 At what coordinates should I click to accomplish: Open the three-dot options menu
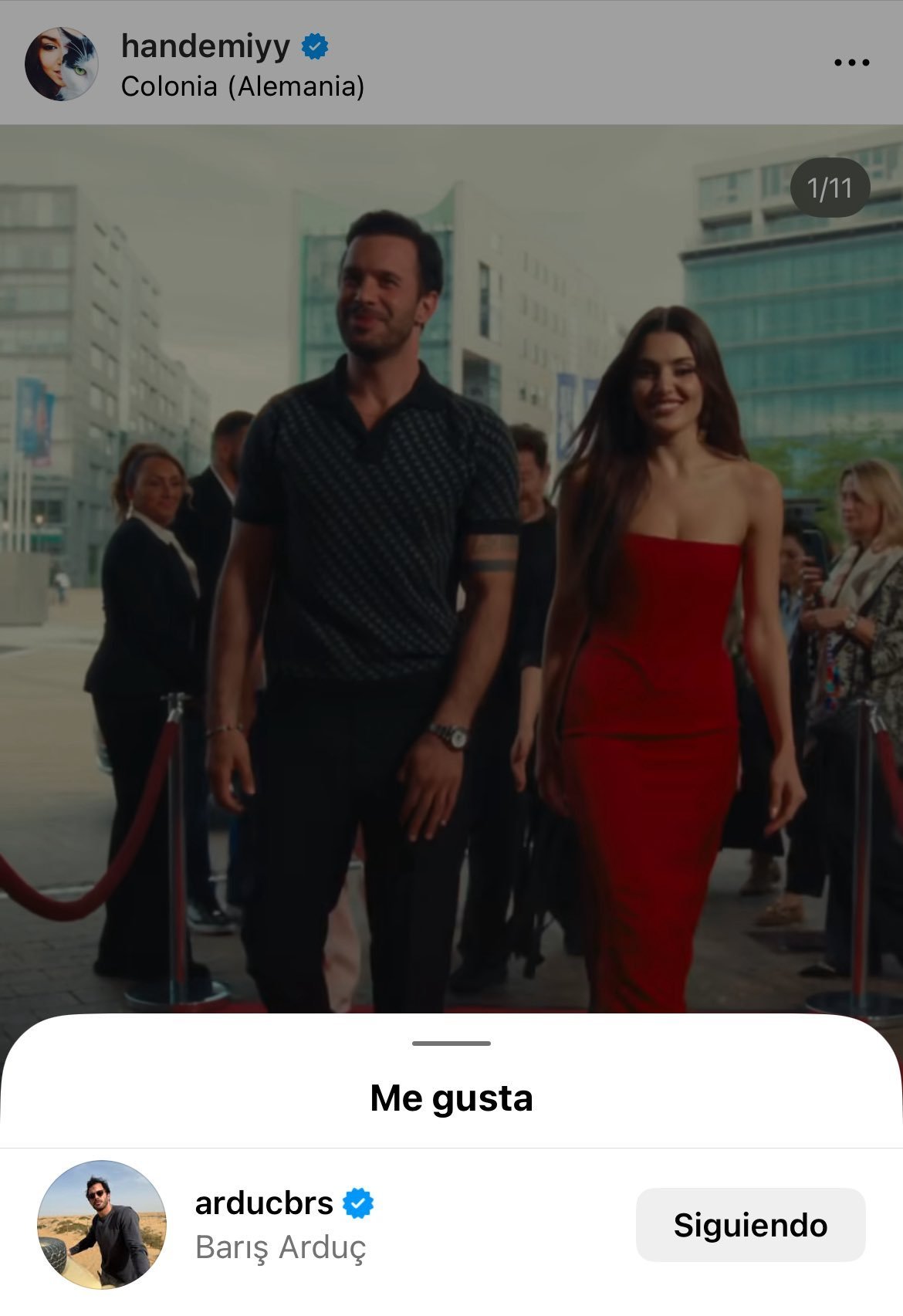point(851,63)
